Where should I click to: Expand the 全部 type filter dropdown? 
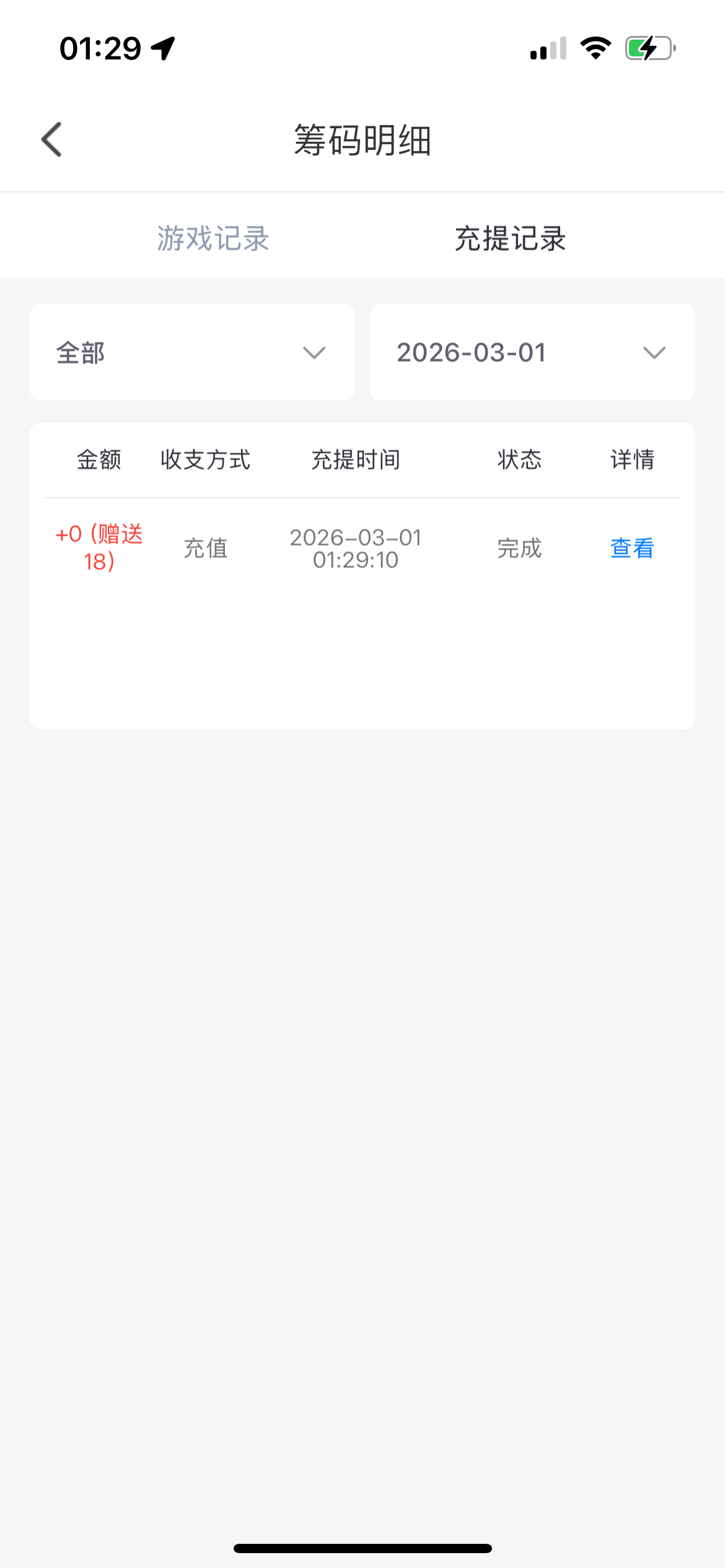[192, 352]
